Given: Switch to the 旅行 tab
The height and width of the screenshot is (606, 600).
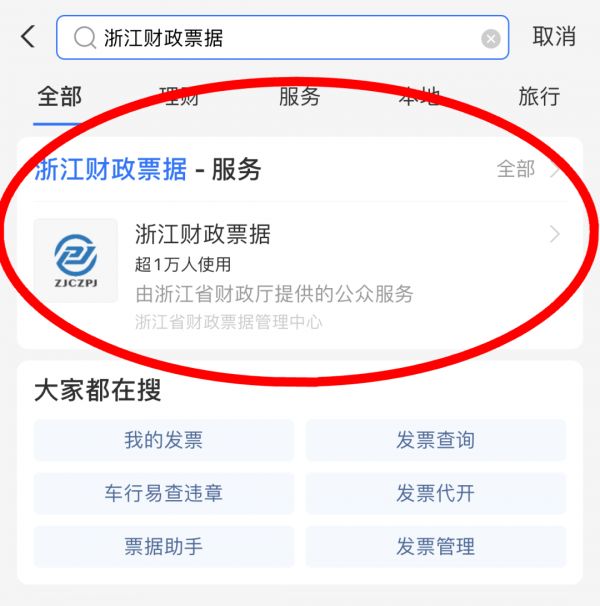Looking at the screenshot, I should click(539, 97).
